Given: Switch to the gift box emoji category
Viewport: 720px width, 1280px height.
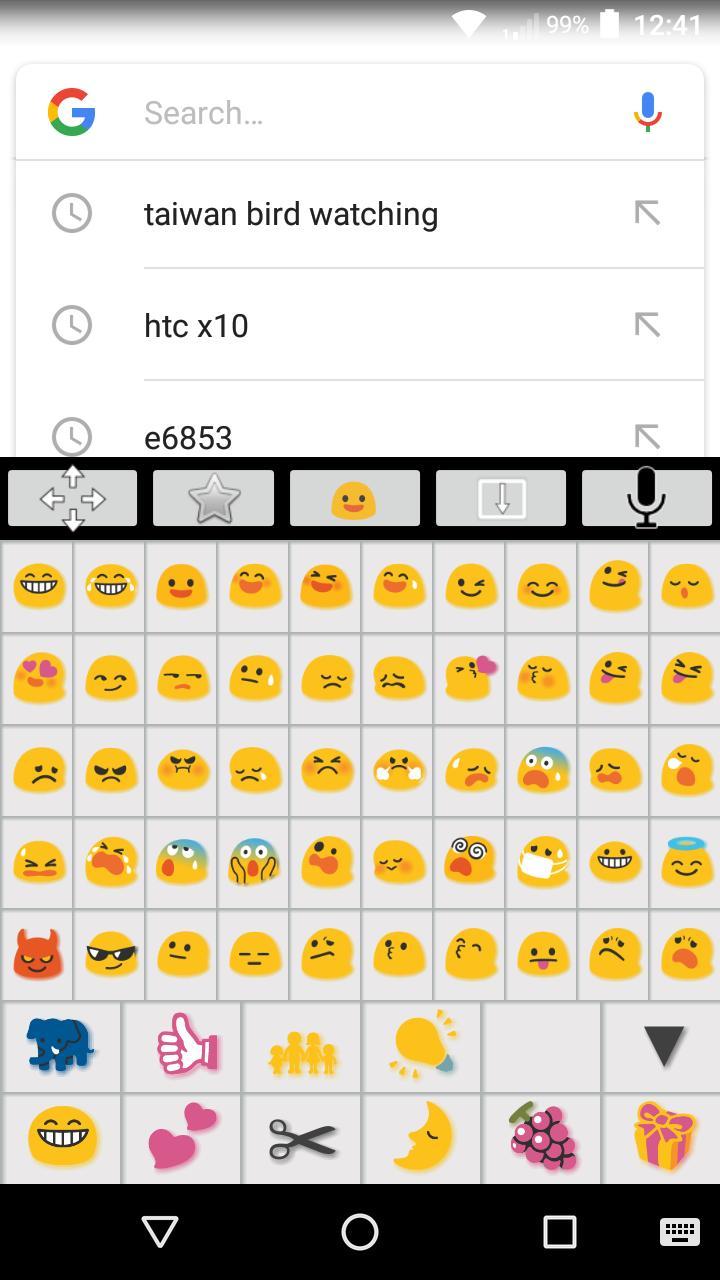Looking at the screenshot, I should point(662,1139).
